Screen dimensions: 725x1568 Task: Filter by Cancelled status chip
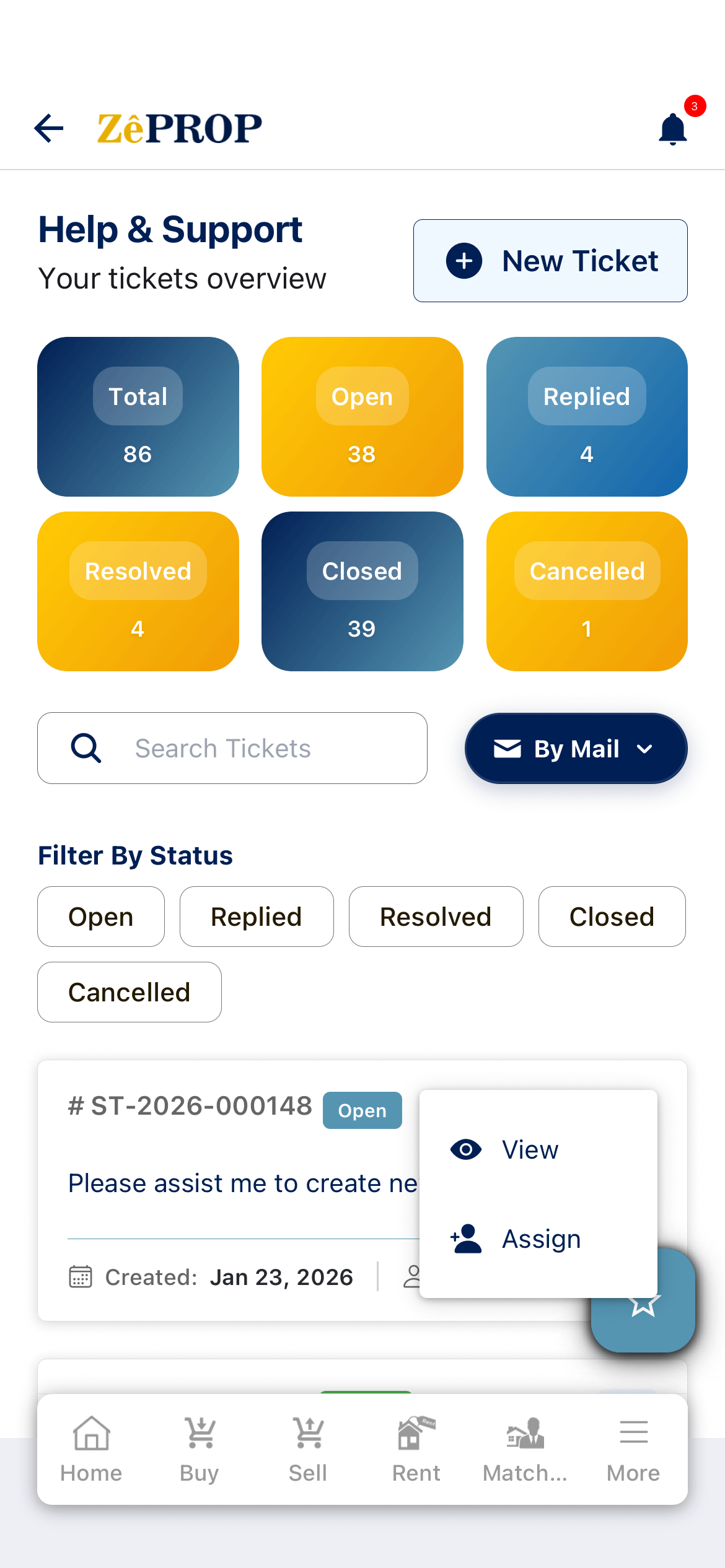coord(130,992)
